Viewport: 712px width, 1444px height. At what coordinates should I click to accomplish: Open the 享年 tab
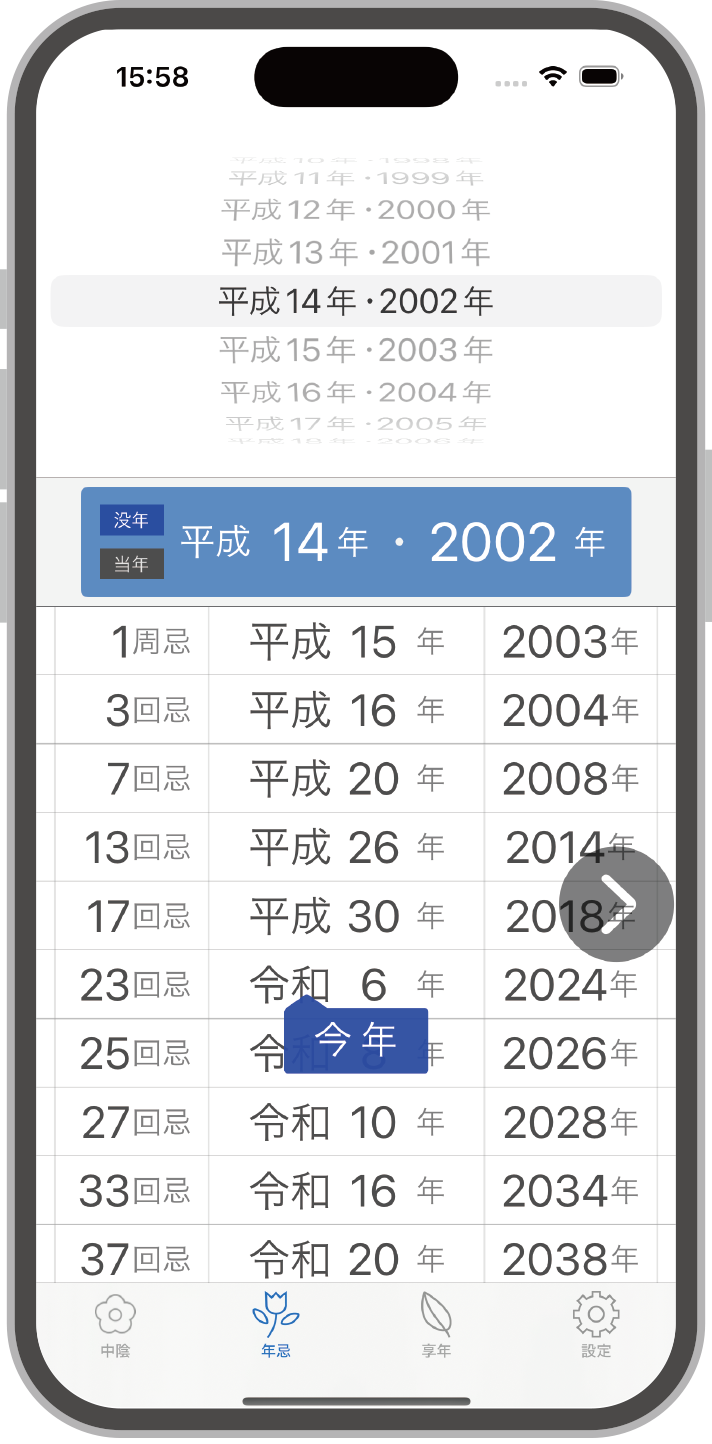(436, 1325)
